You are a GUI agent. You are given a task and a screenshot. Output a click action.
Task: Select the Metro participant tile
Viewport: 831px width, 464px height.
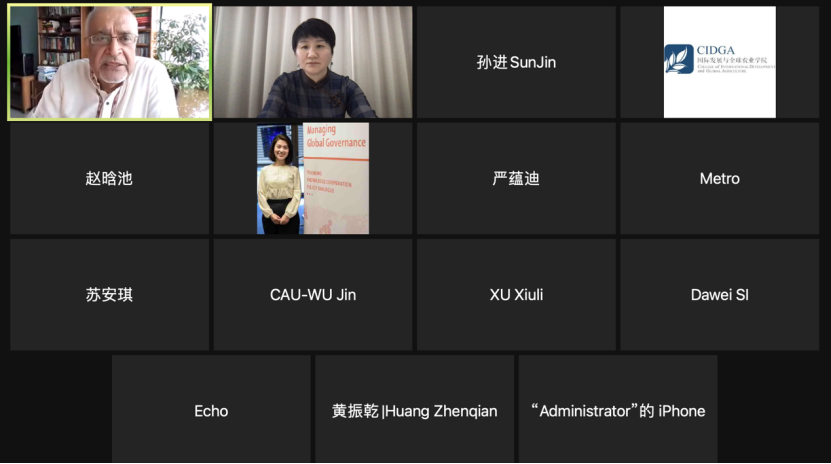(719, 178)
